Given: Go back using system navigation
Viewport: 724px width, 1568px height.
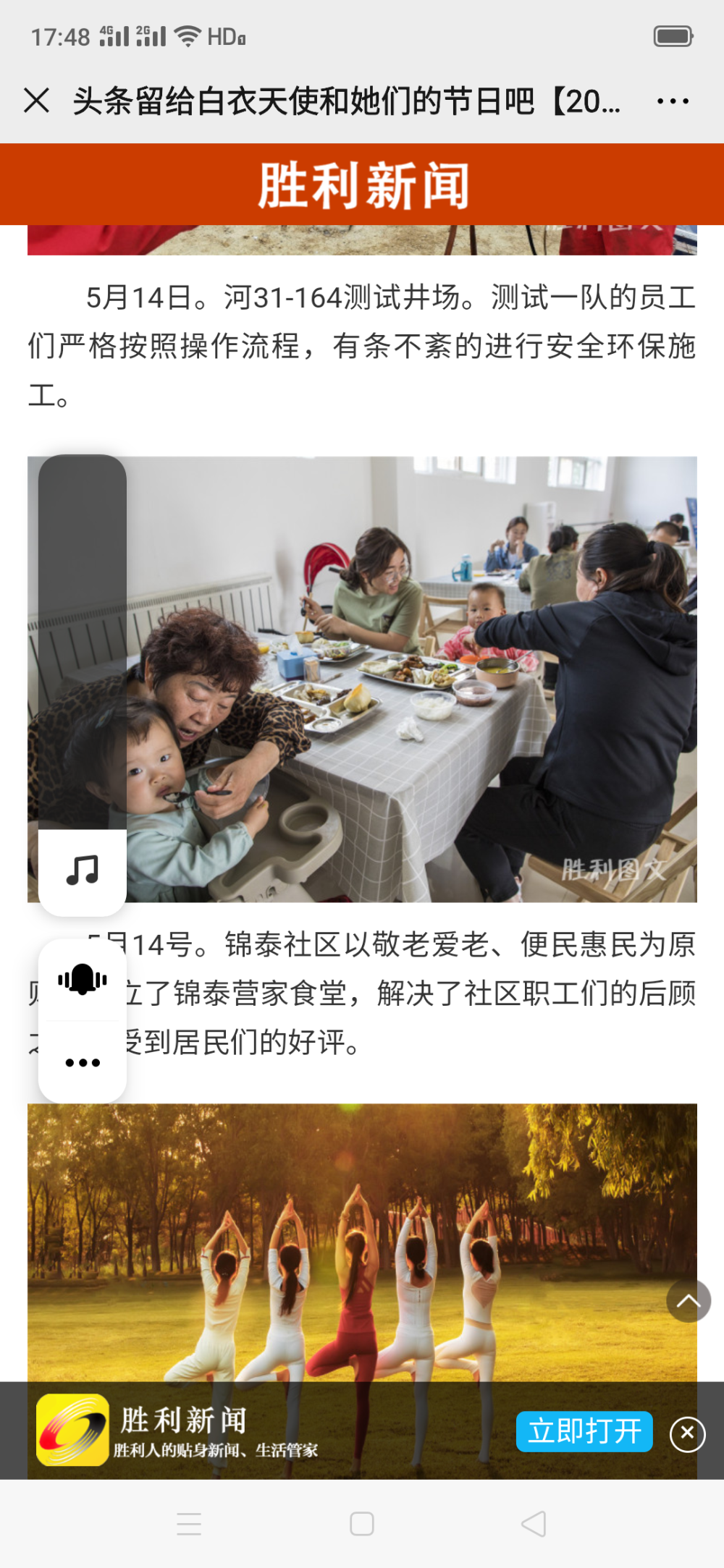Looking at the screenshot, I should pyautogui.click(x=534, y=1523).
